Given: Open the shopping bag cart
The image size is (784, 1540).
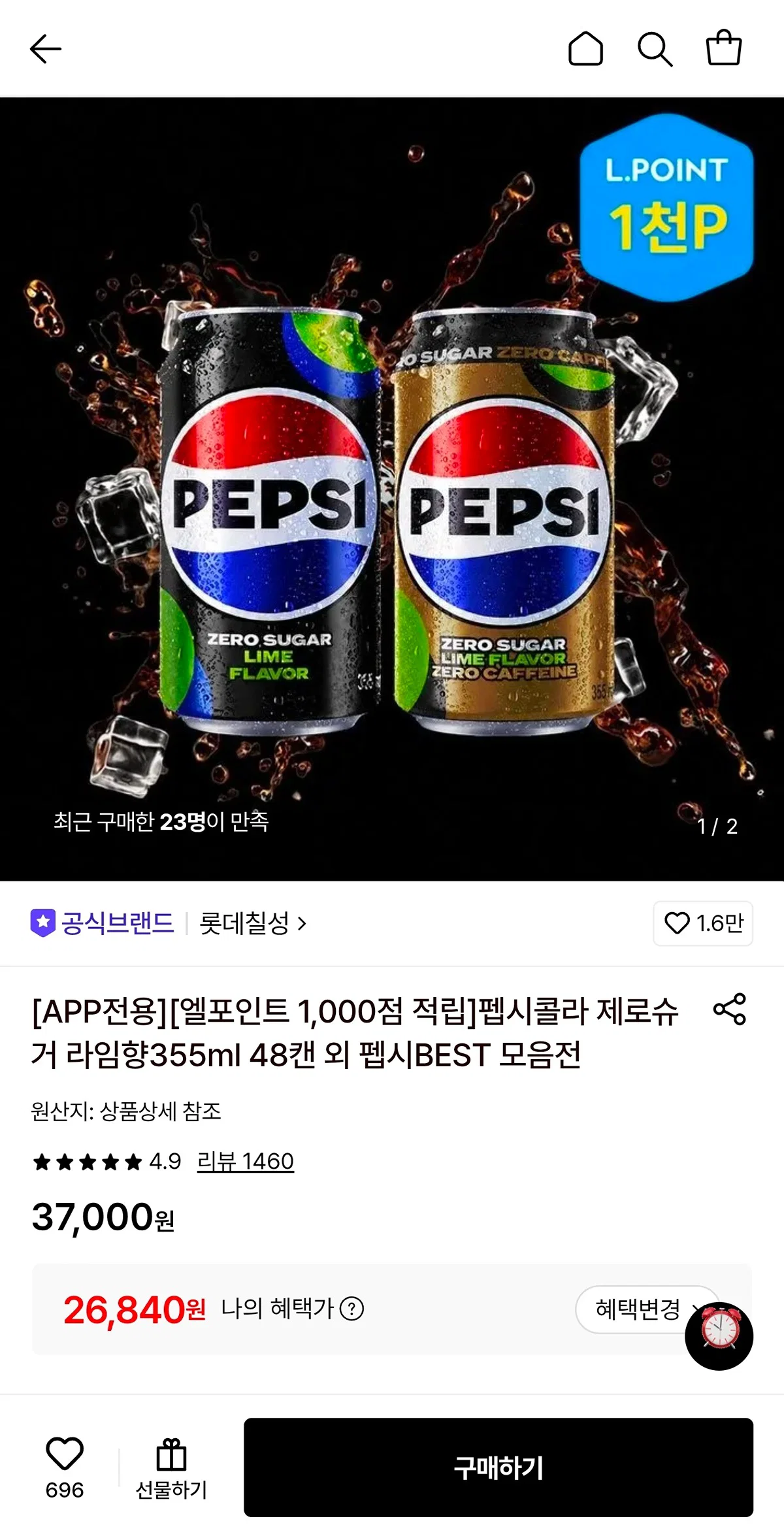Looking at the screenshot, I should (724, 48).
